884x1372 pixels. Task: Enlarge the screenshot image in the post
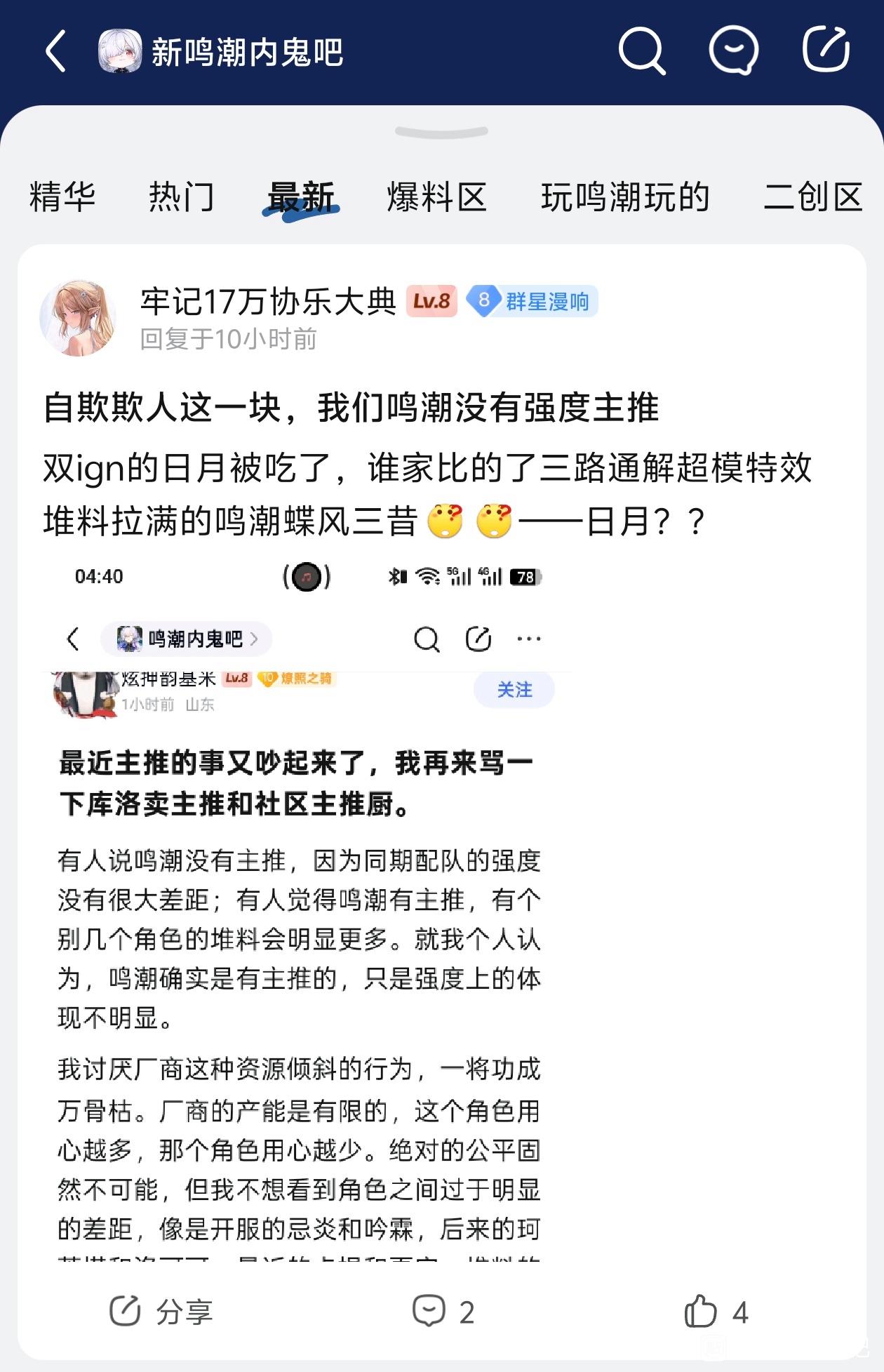309,912
